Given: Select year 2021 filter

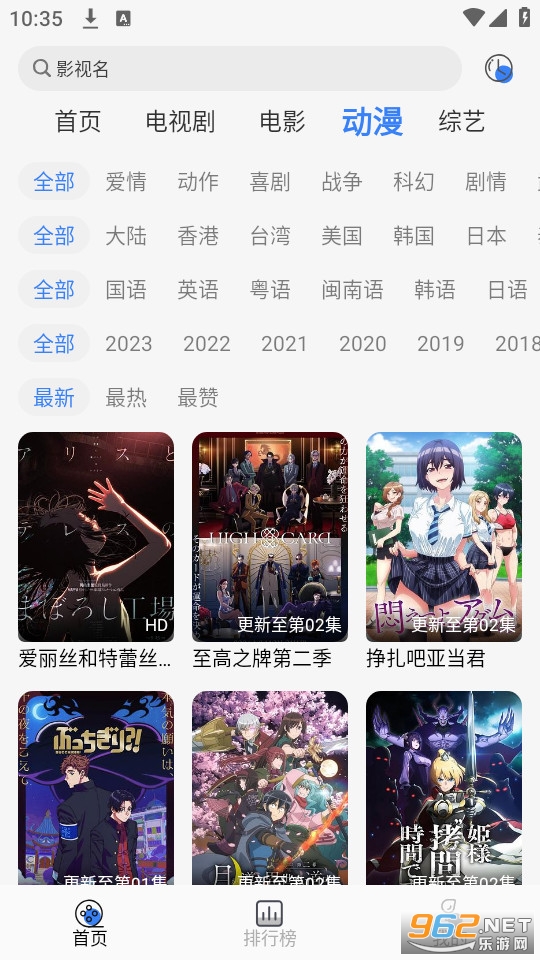Looking at the screenshot, I should tap(284, 343).
